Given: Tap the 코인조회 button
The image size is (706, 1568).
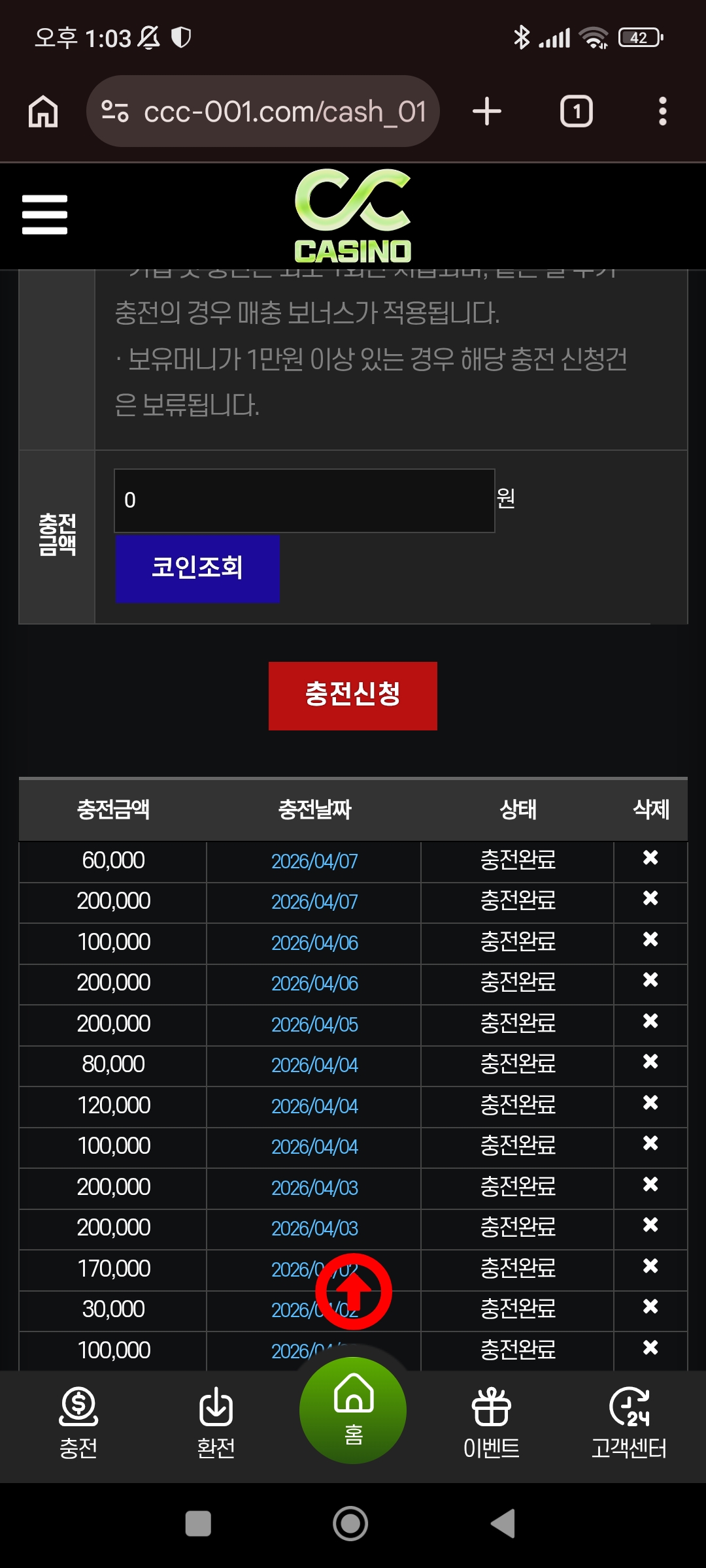Looking at the screenshot, I should (x=197, y=568).
